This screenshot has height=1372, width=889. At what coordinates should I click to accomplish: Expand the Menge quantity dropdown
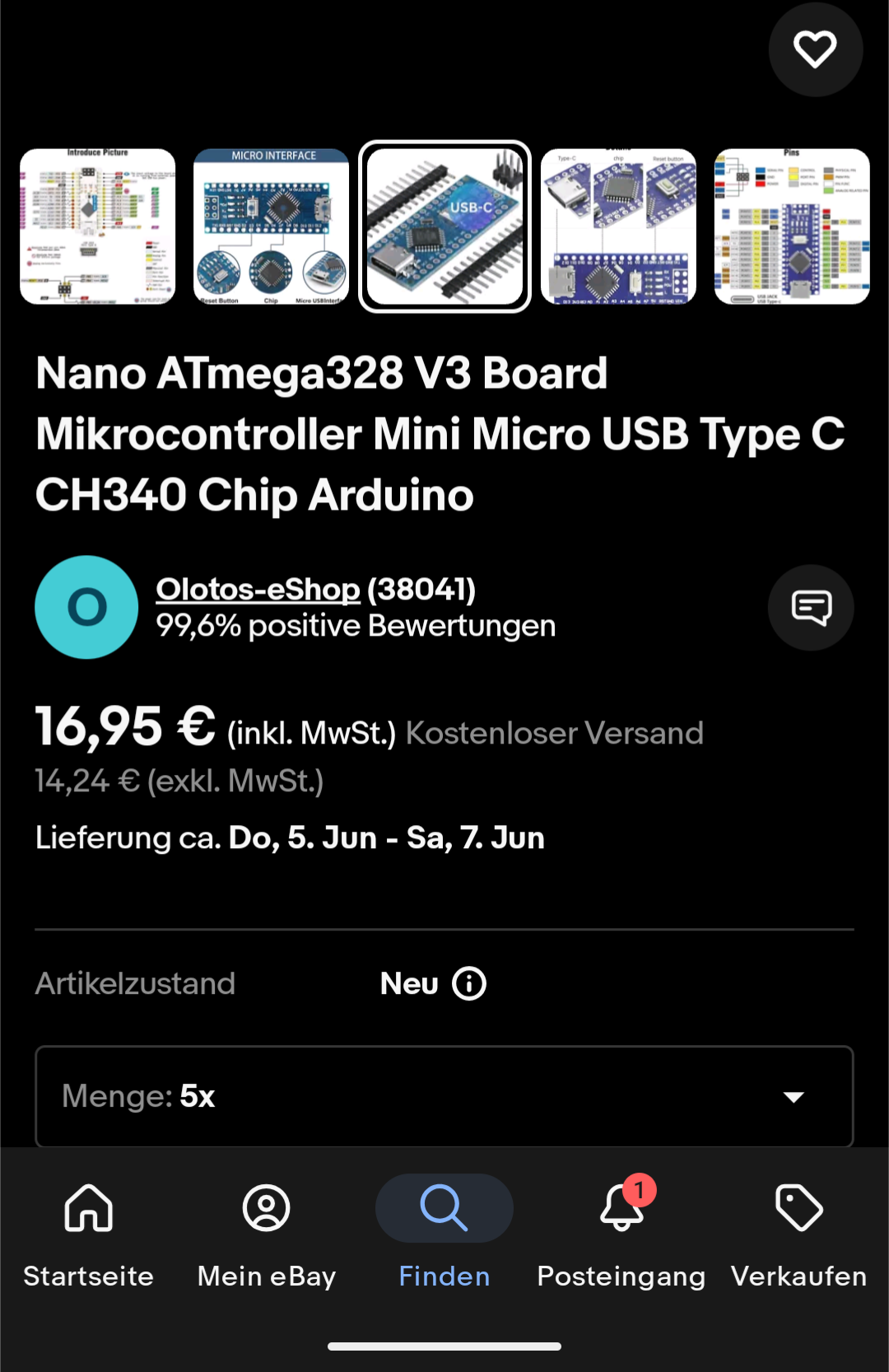click(444, 1096)
